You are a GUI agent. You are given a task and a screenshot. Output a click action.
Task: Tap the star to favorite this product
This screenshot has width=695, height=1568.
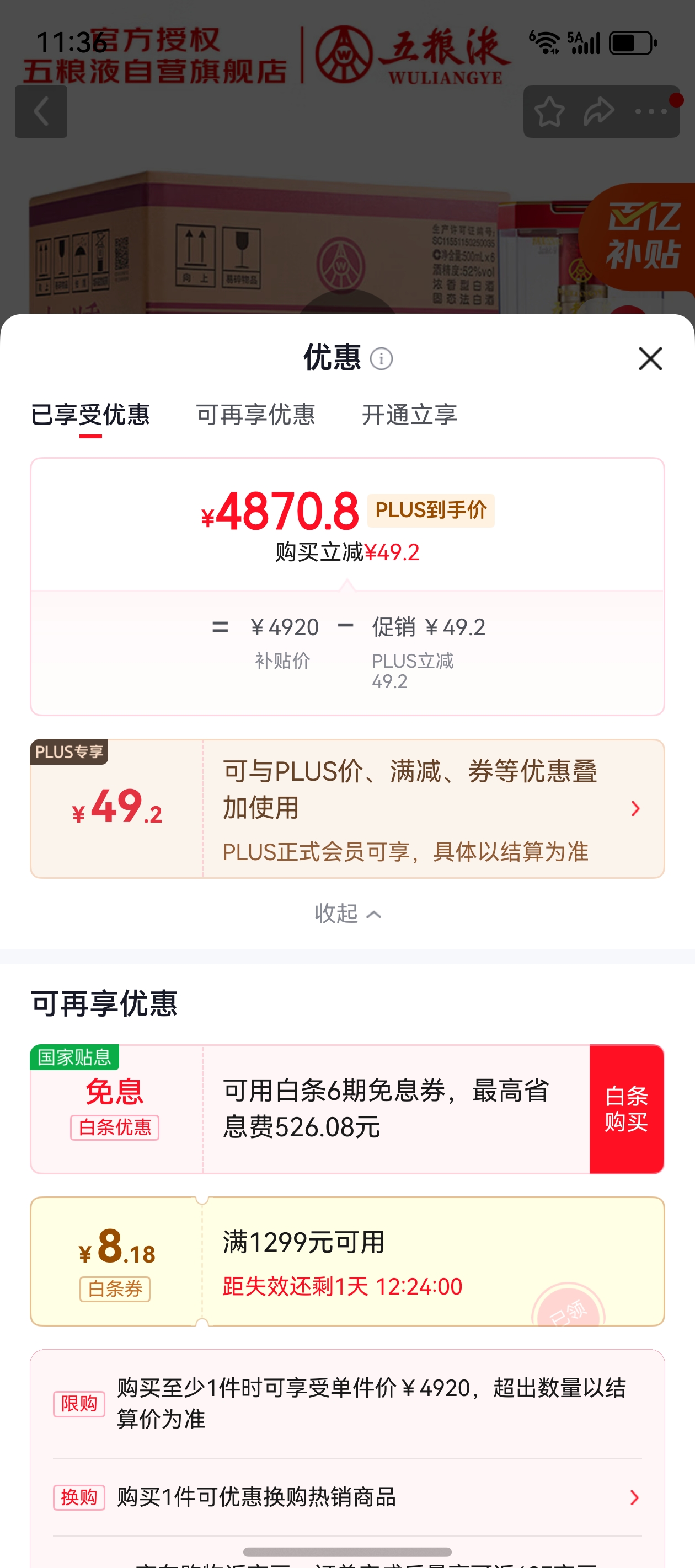pyautogui.click(x=549, y=111)
